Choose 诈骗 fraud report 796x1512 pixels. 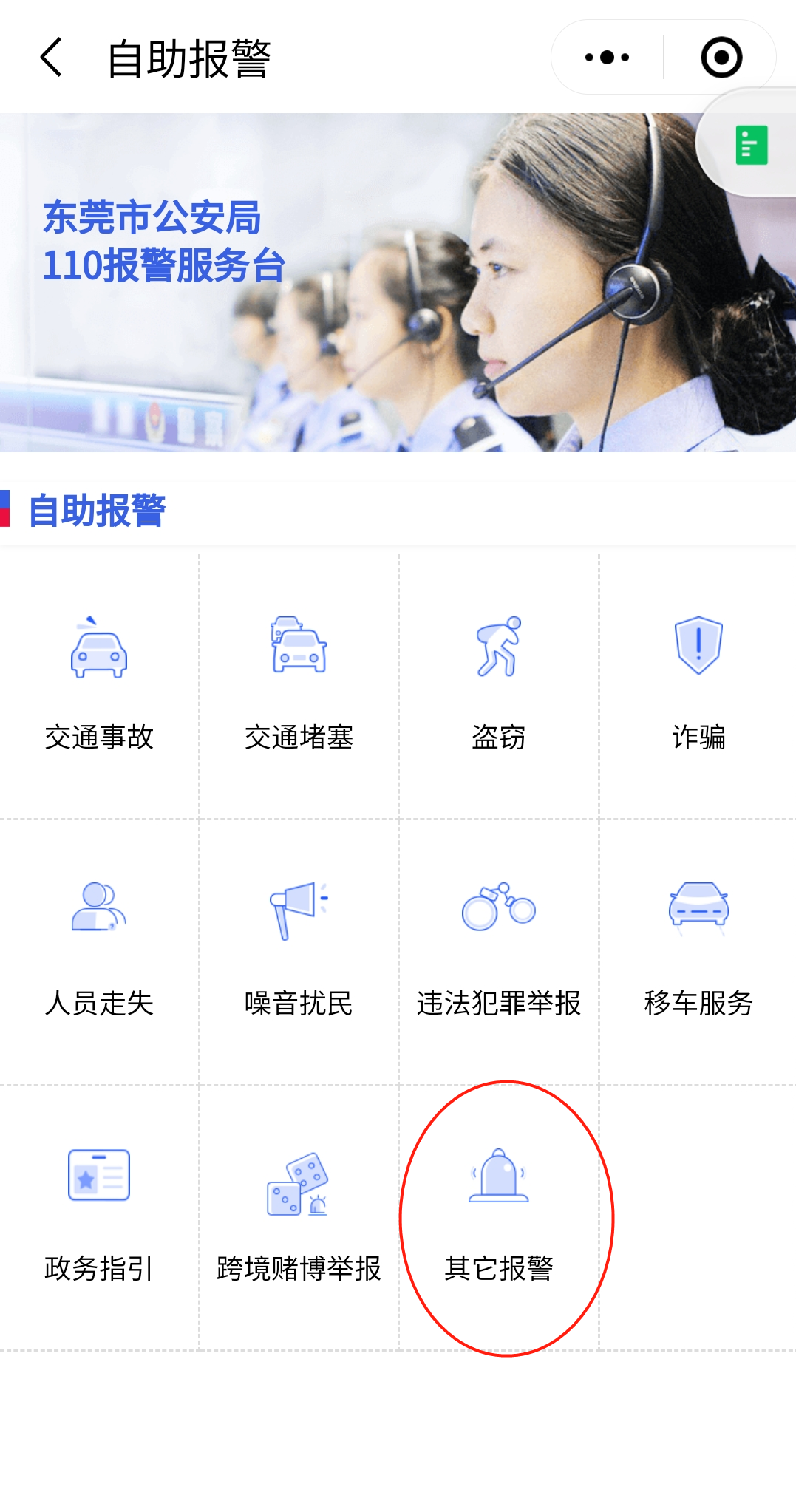pos(698,684)
